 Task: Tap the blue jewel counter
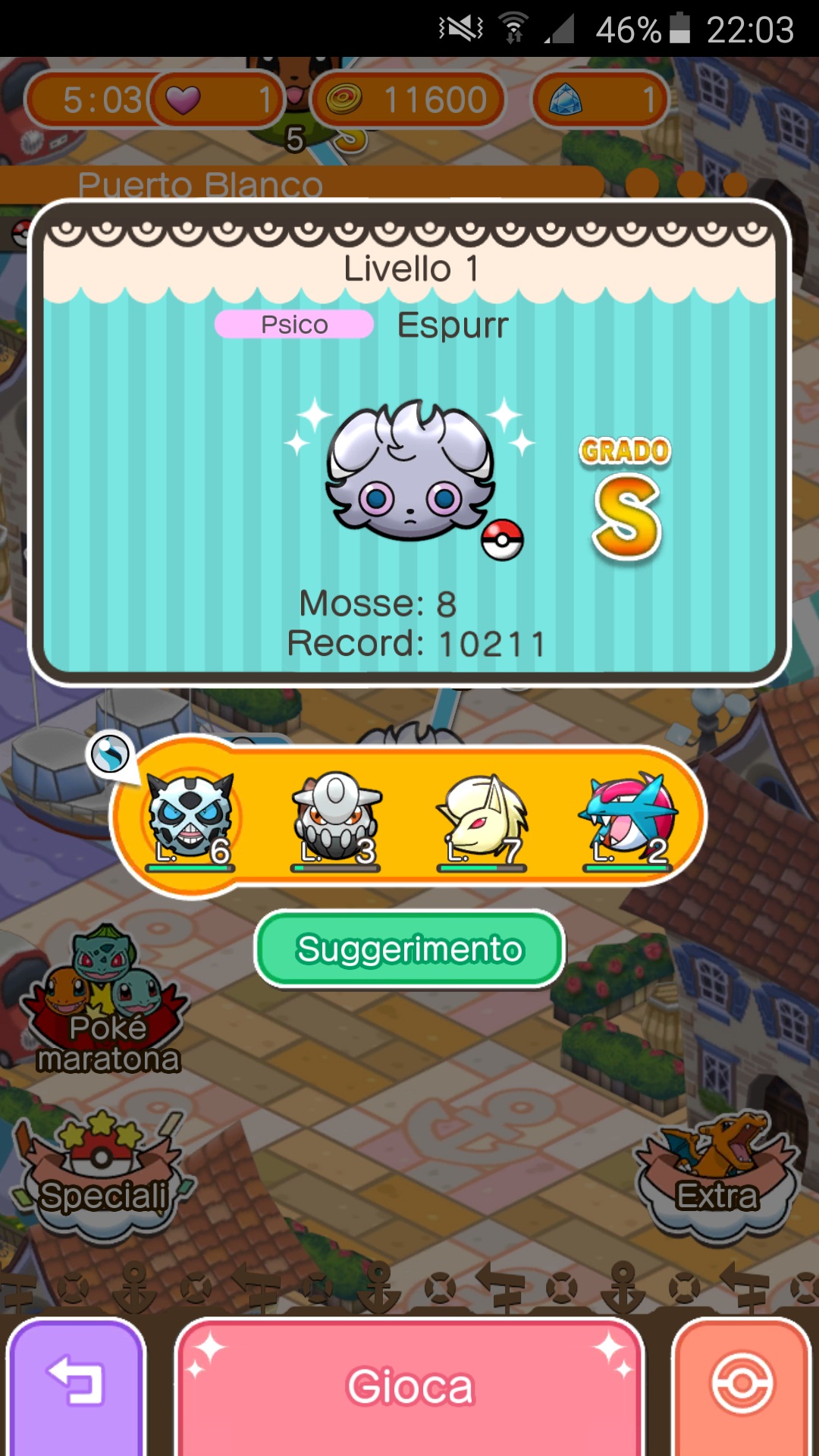pyautogui.click(x=601, y=100)
